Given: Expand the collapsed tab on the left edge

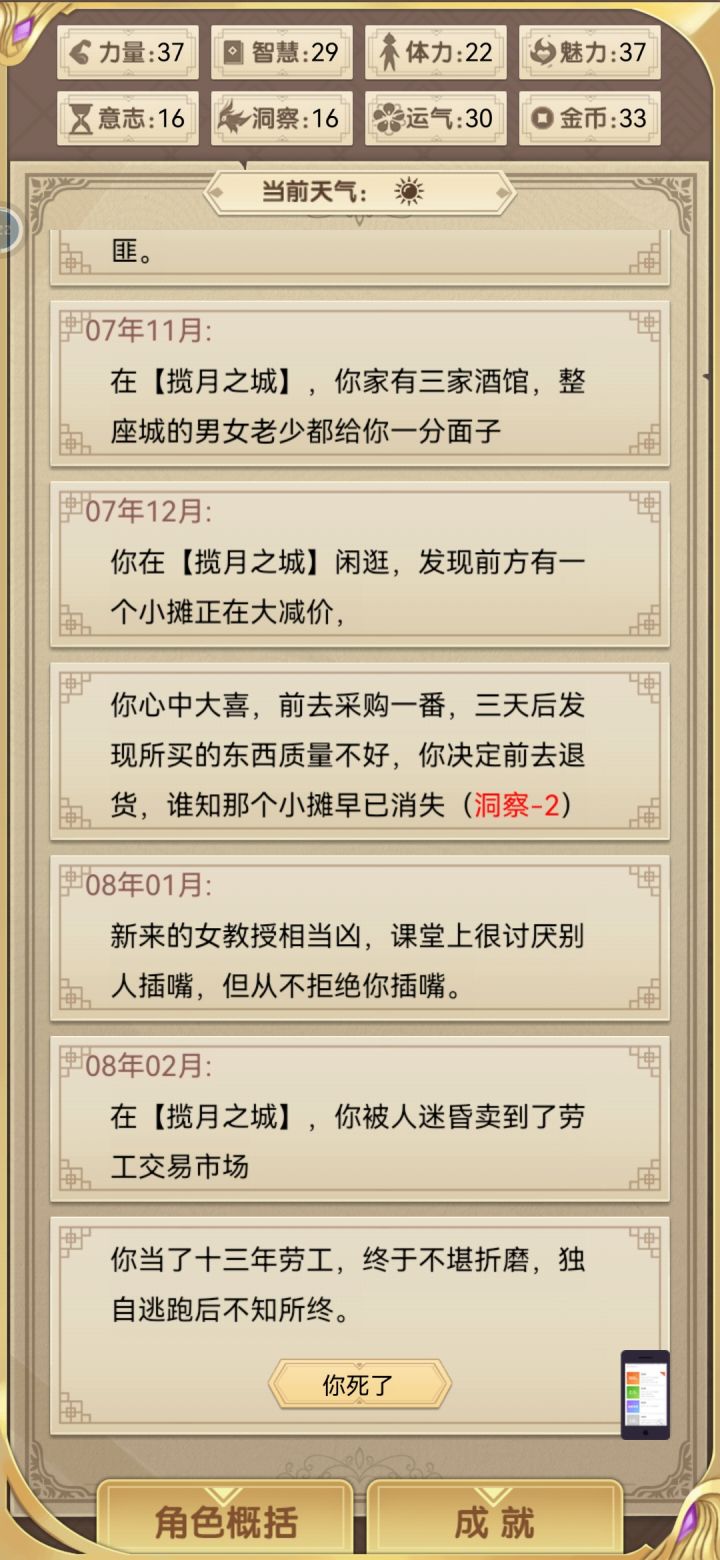Looking at the screenshot, I should pos(8,228).
